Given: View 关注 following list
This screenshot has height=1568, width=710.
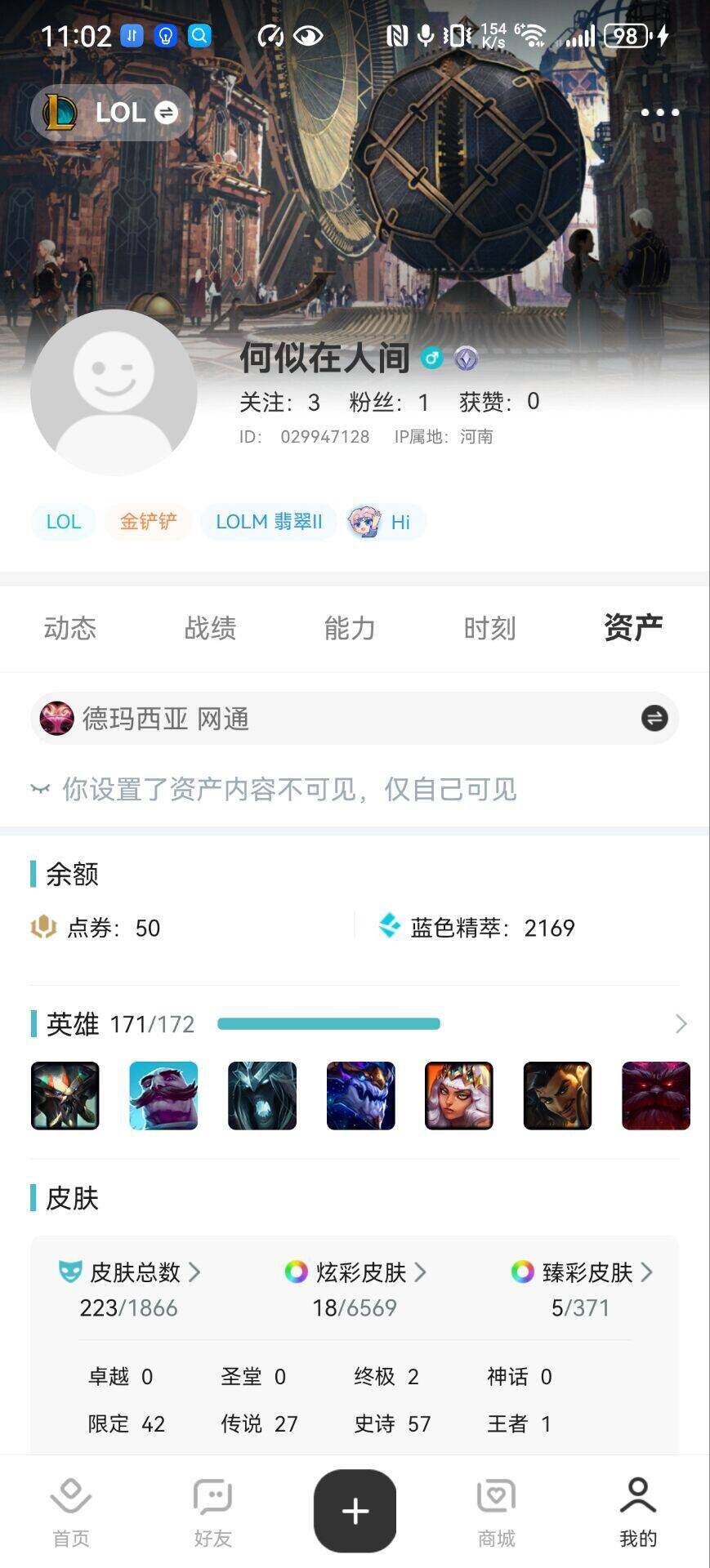Looking at the screenshot, I should (x=279, y=402).
